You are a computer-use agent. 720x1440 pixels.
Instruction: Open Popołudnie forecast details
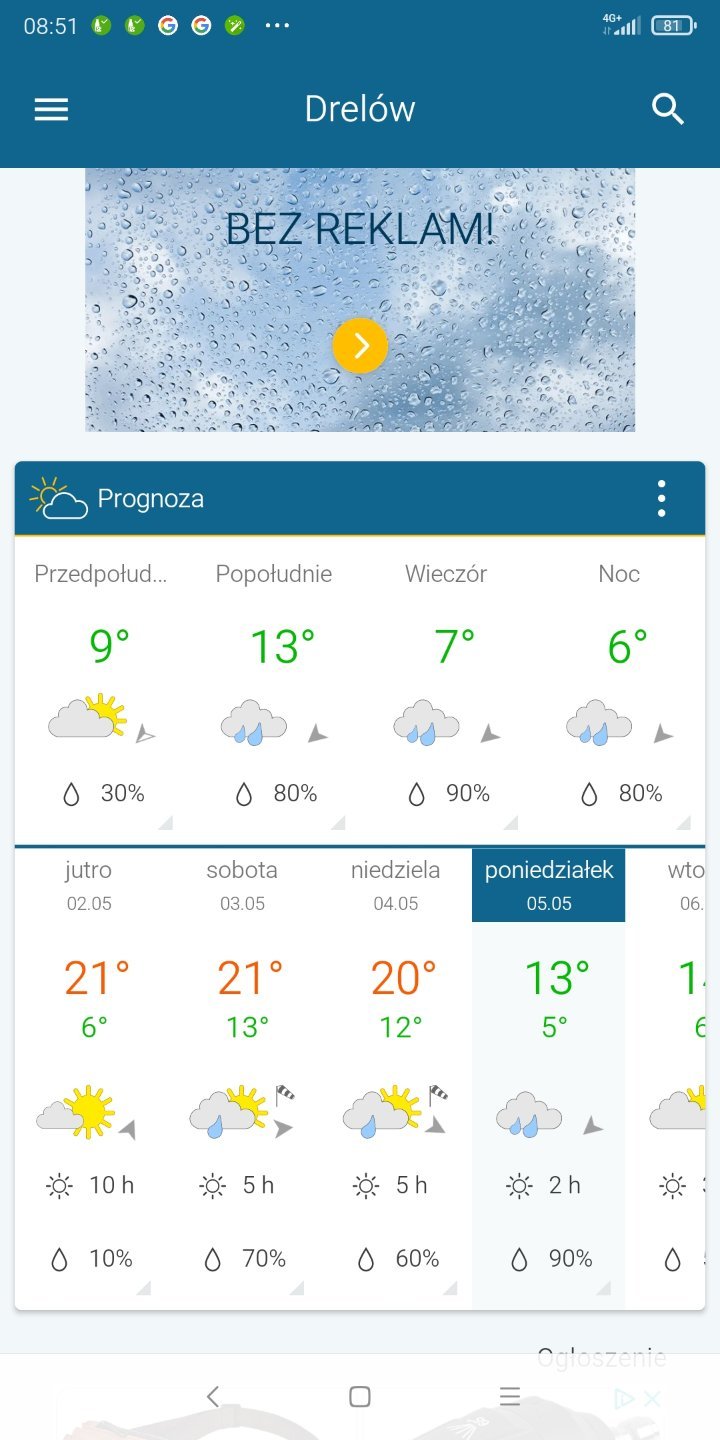[x=274, y=690]
